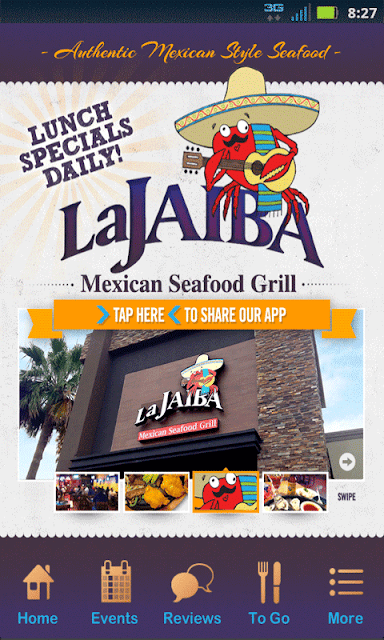Open the Reviews tab

pos(192,594)
